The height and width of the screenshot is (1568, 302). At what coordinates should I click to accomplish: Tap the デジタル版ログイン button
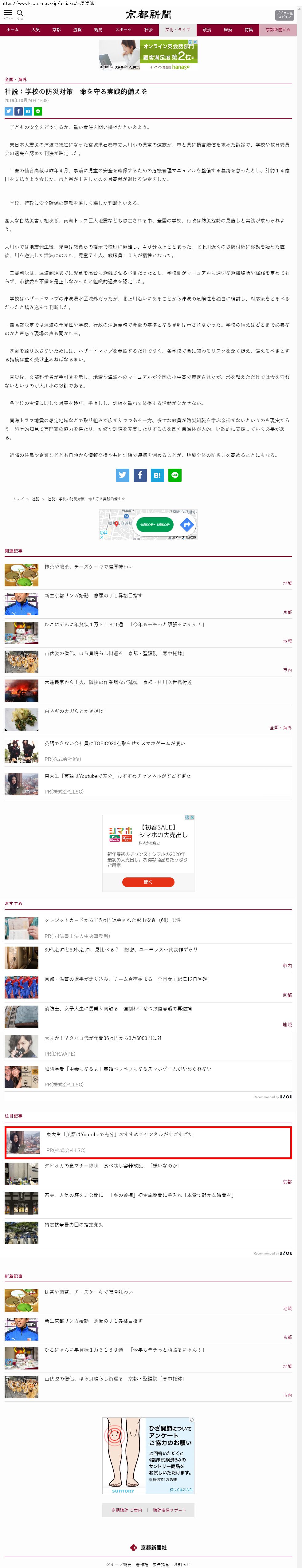(284, 15)
